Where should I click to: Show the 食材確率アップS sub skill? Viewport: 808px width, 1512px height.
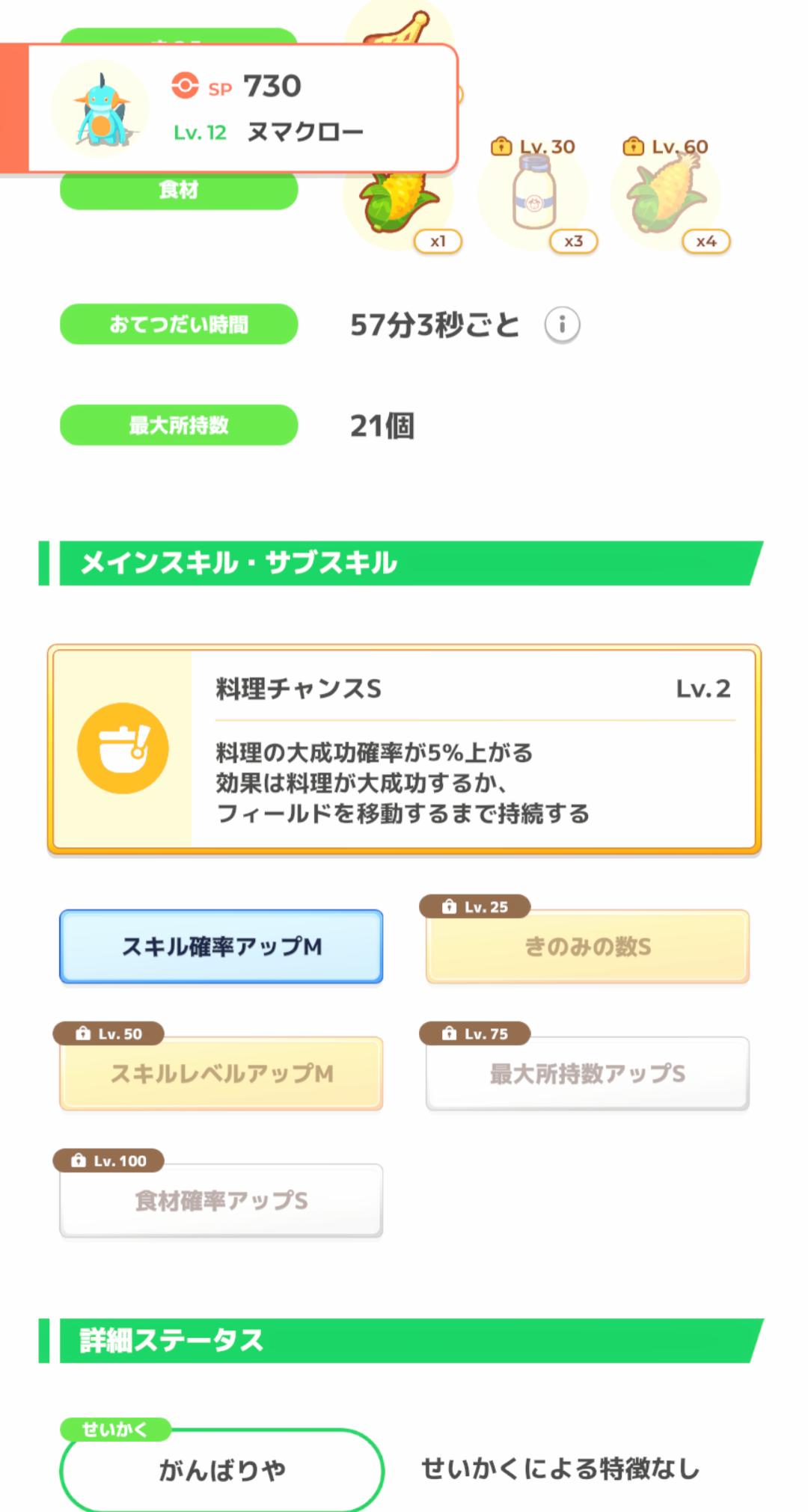221,1201
